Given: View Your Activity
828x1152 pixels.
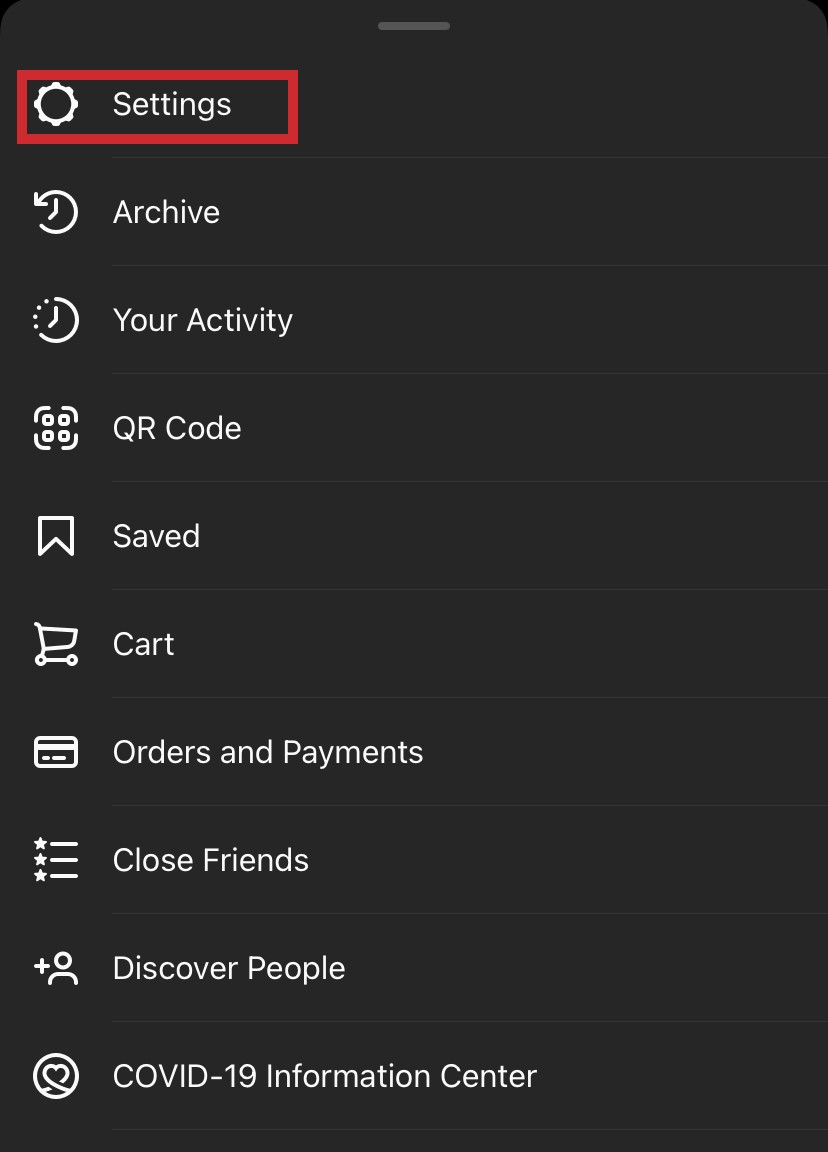Looking at the screenshot, I should pos(202,320).
